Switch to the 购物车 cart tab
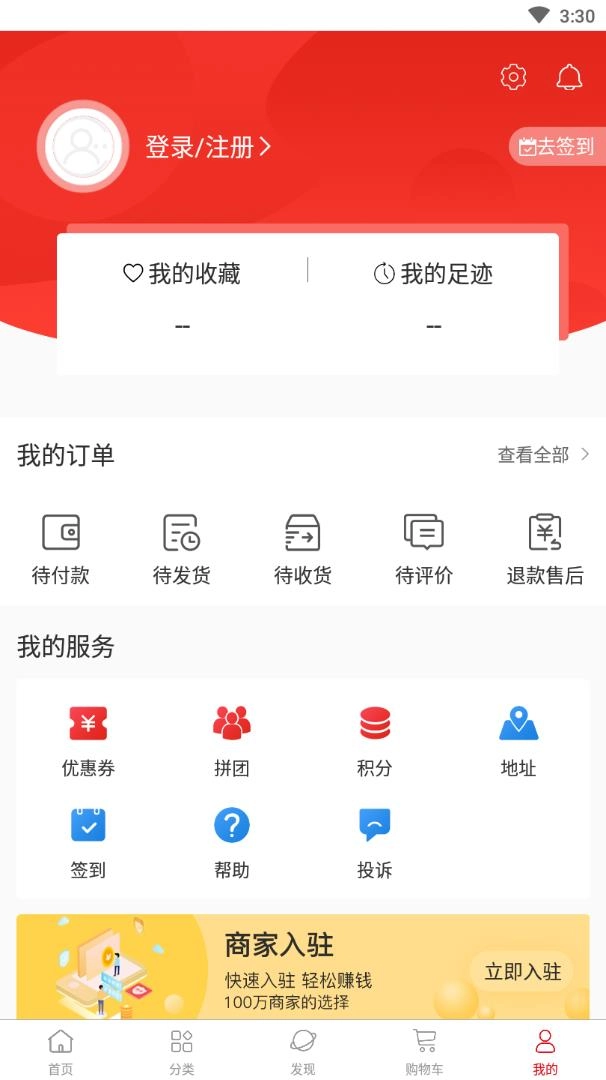Screen dimensions: 606x1080 tap(424, 1051)
